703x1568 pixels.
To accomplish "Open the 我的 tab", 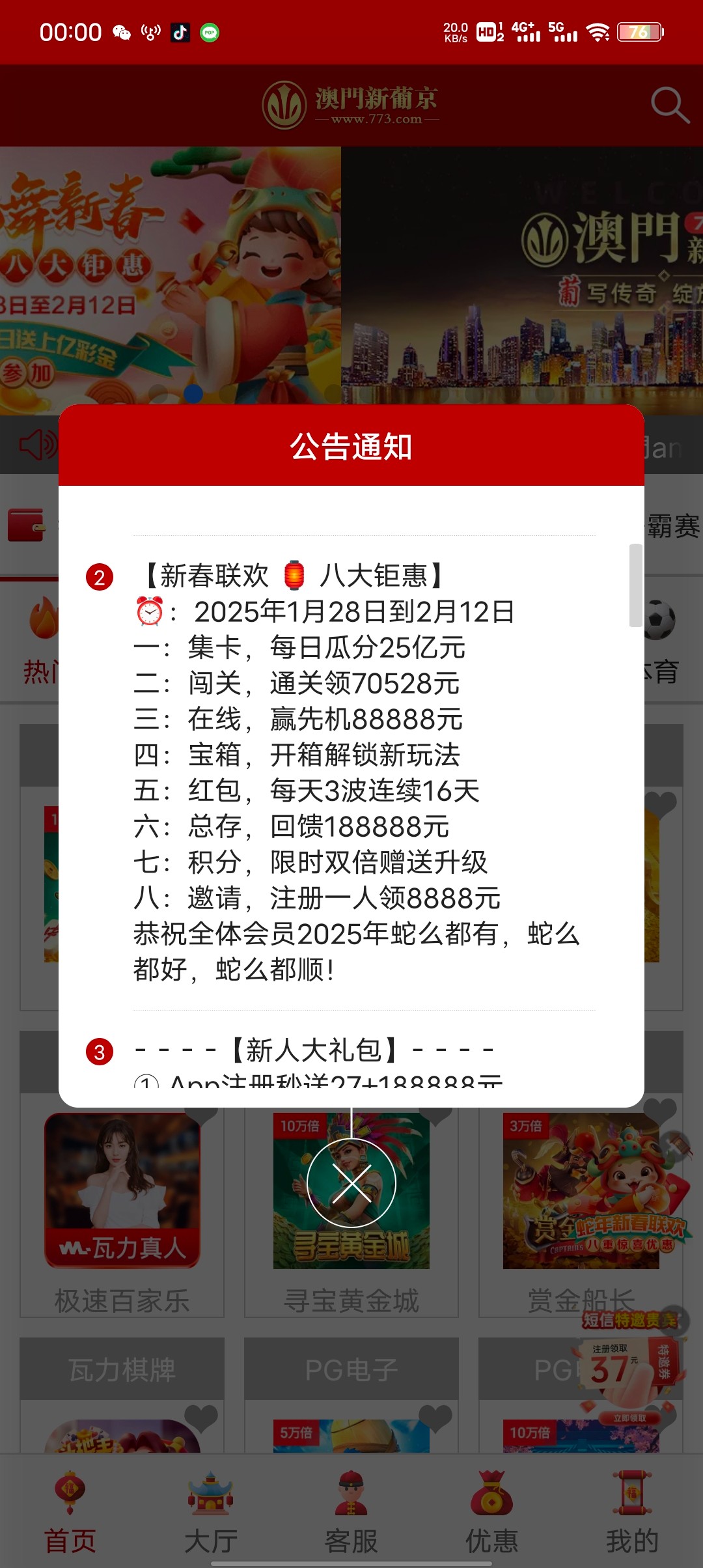I will [632, 1512].
